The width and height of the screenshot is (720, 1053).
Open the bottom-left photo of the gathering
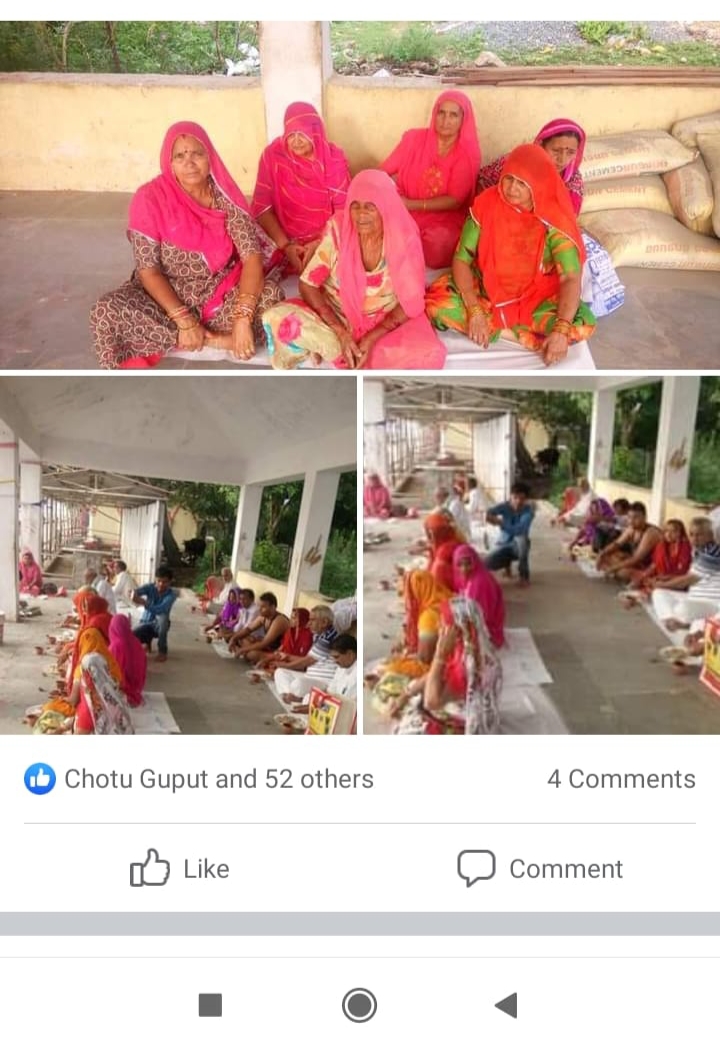[178, 555]
